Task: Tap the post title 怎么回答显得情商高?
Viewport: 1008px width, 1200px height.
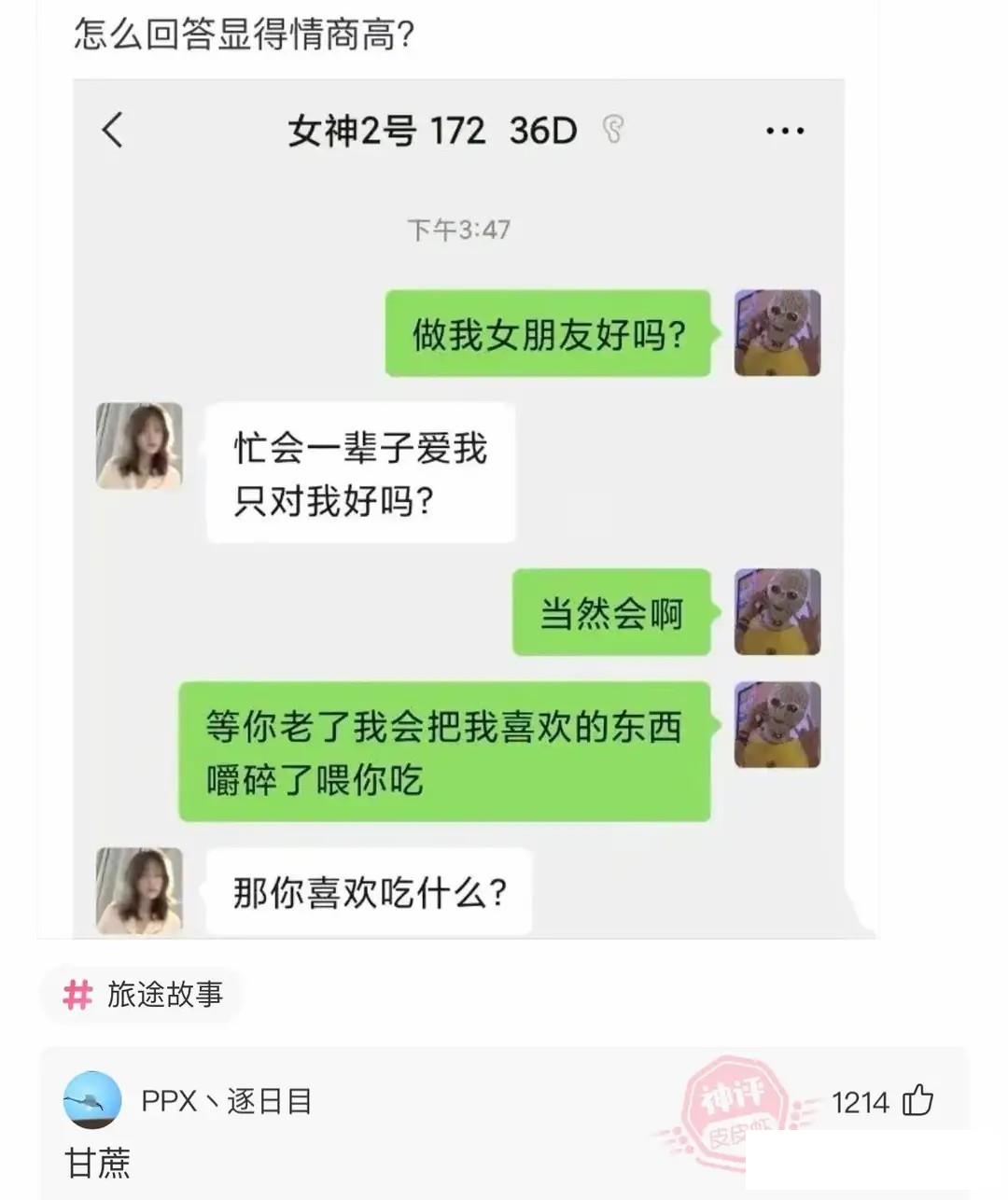Action: click(x=245, y=33)
